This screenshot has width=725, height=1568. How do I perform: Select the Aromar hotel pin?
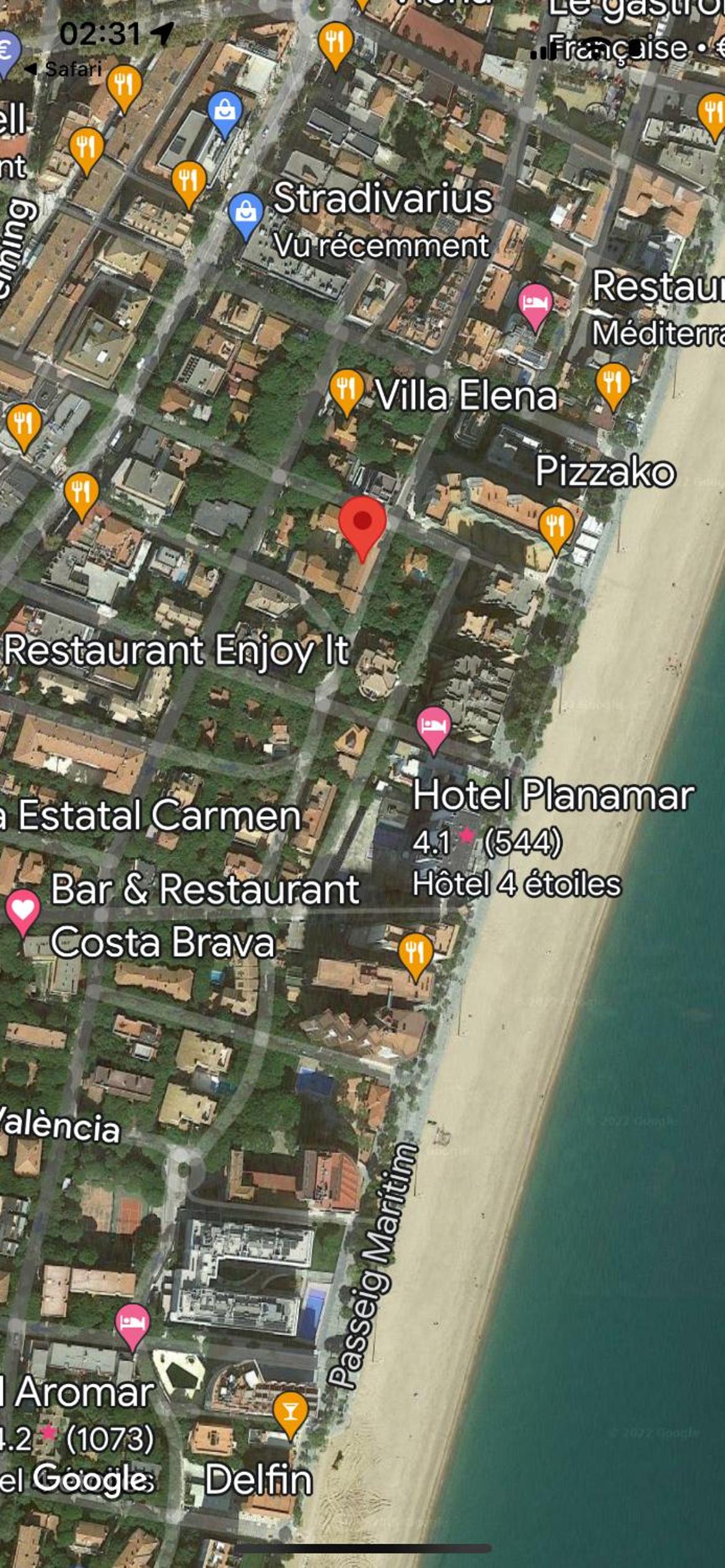pyautogui.click(x=132, y=1326)
